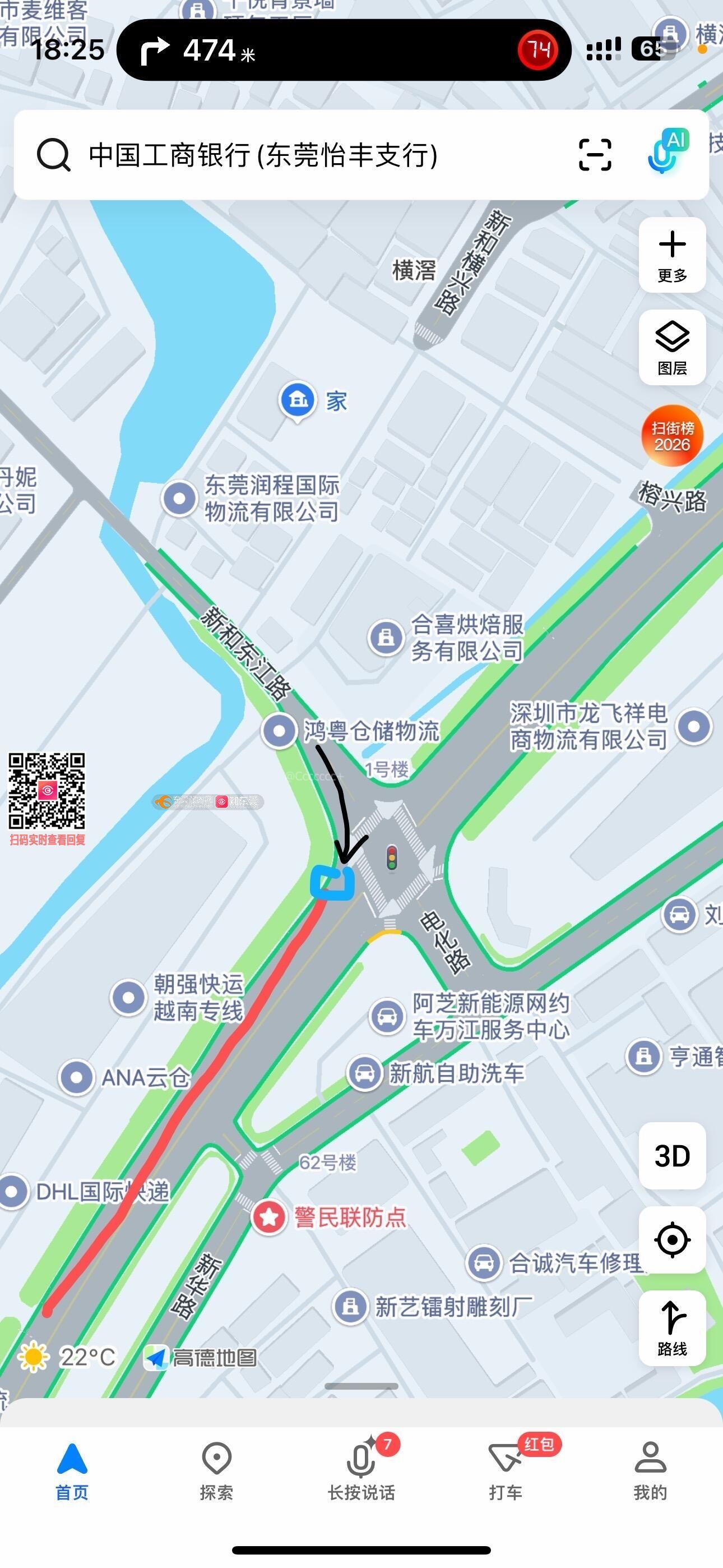This screenshot has height=1568, width=723.
Task: Switch to the 打车 tab
Action: (x=506, y=1472)
